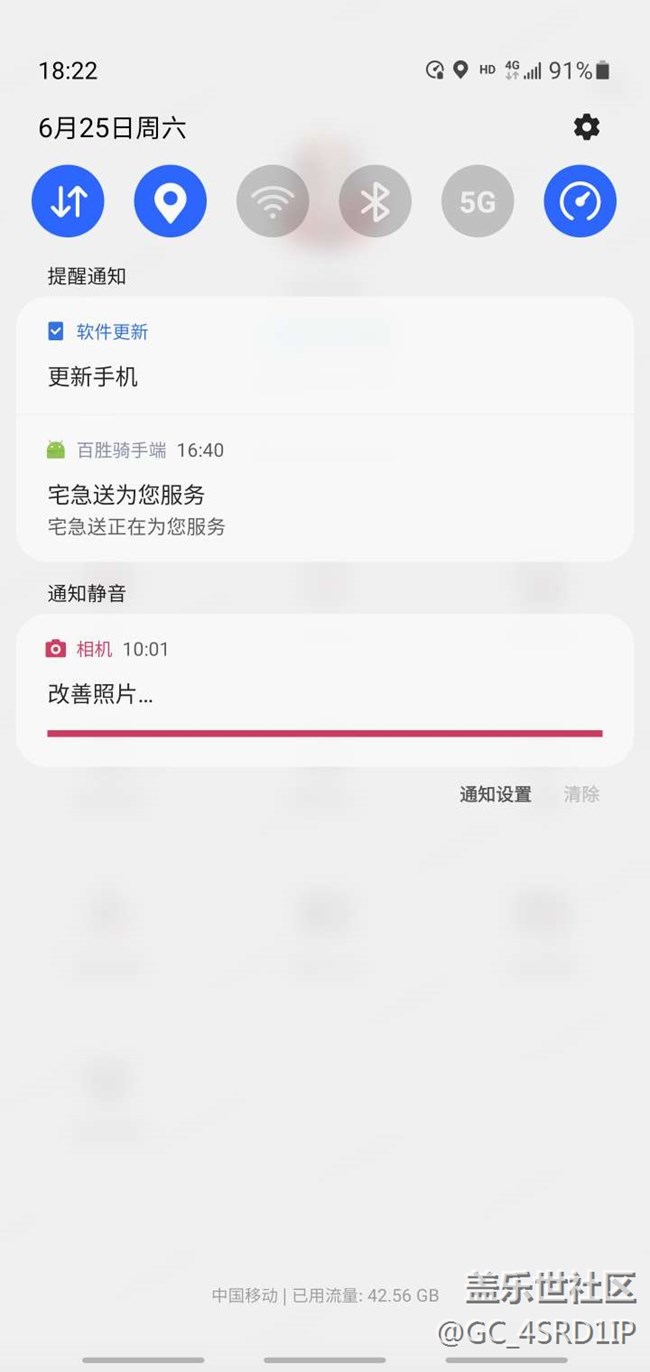The height and width of the screenshot is (1372, 650).
Task: Open the 相机 改善照片 notification
Action: (x=325, y=690)
